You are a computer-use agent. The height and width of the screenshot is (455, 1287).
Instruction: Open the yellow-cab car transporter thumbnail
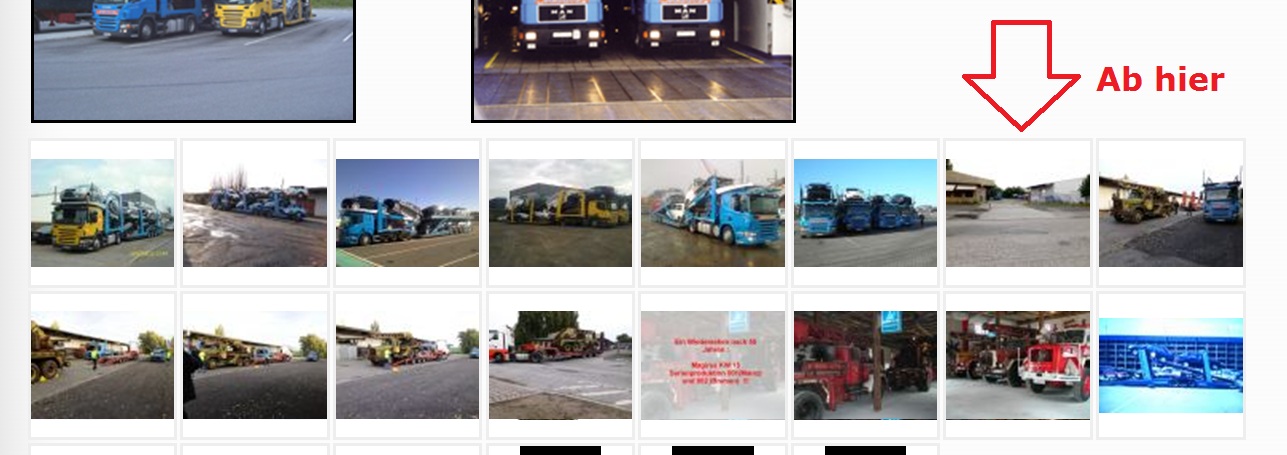tap(102, 213)
